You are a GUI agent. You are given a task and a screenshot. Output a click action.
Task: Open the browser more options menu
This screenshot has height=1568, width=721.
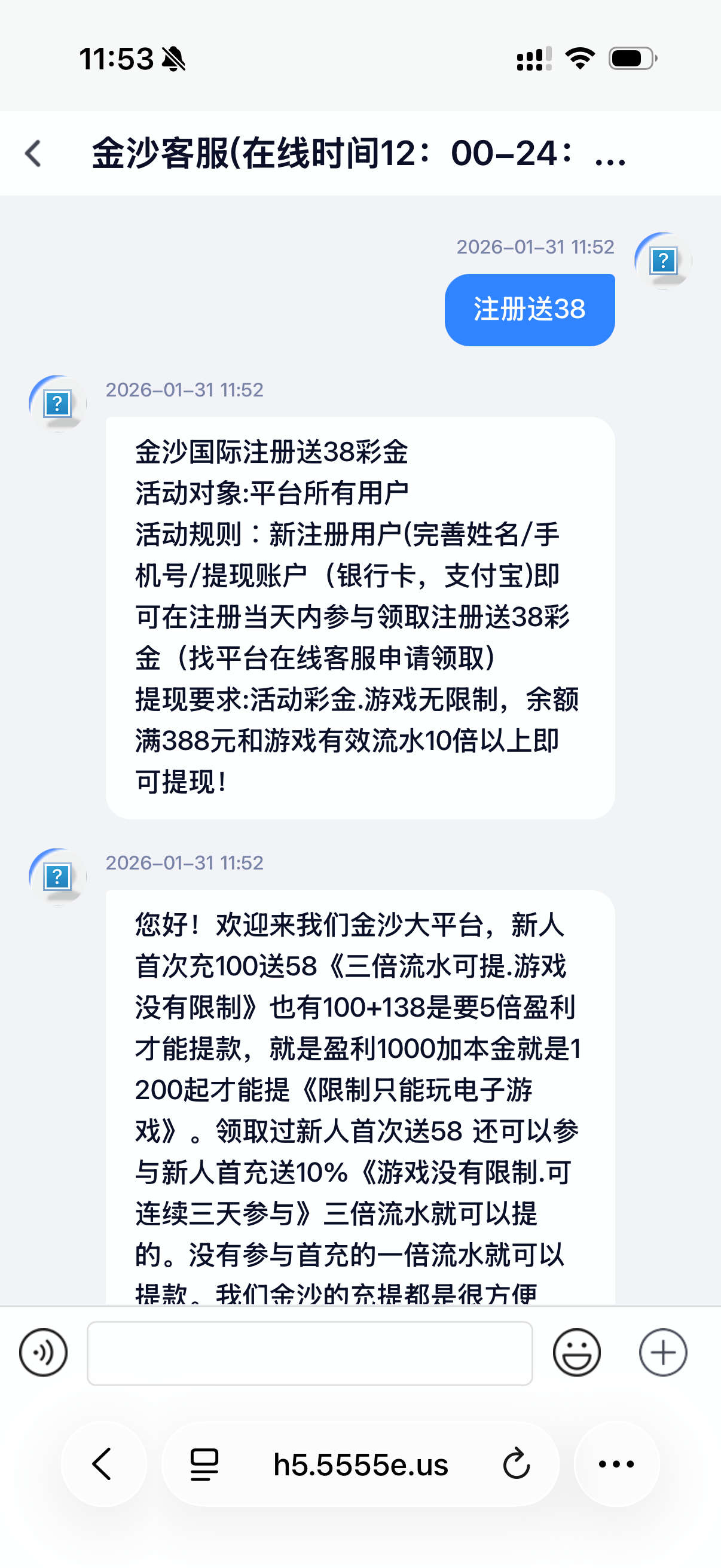pos(616,1464)
